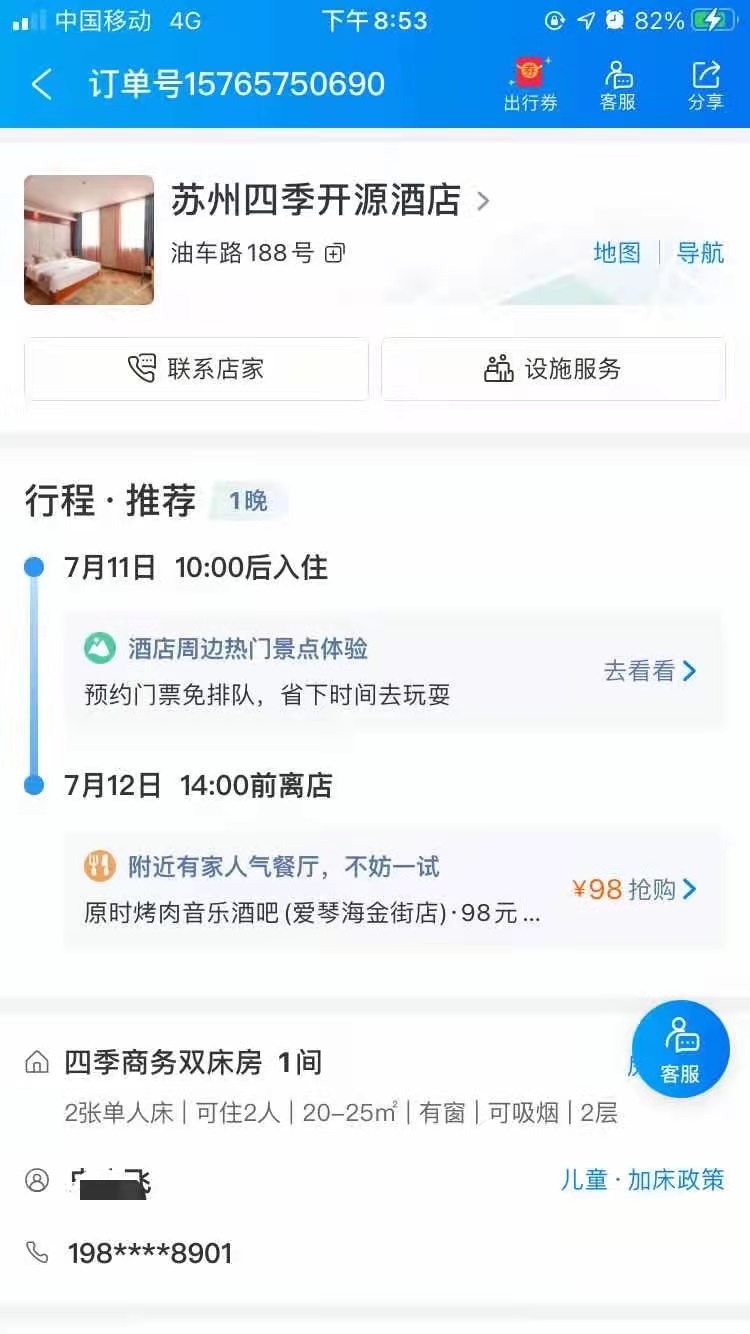The height and width of the screenshot is (1334, 750).
Task: Contact 客服 from the top bar
Action: (x=618, y=84)
